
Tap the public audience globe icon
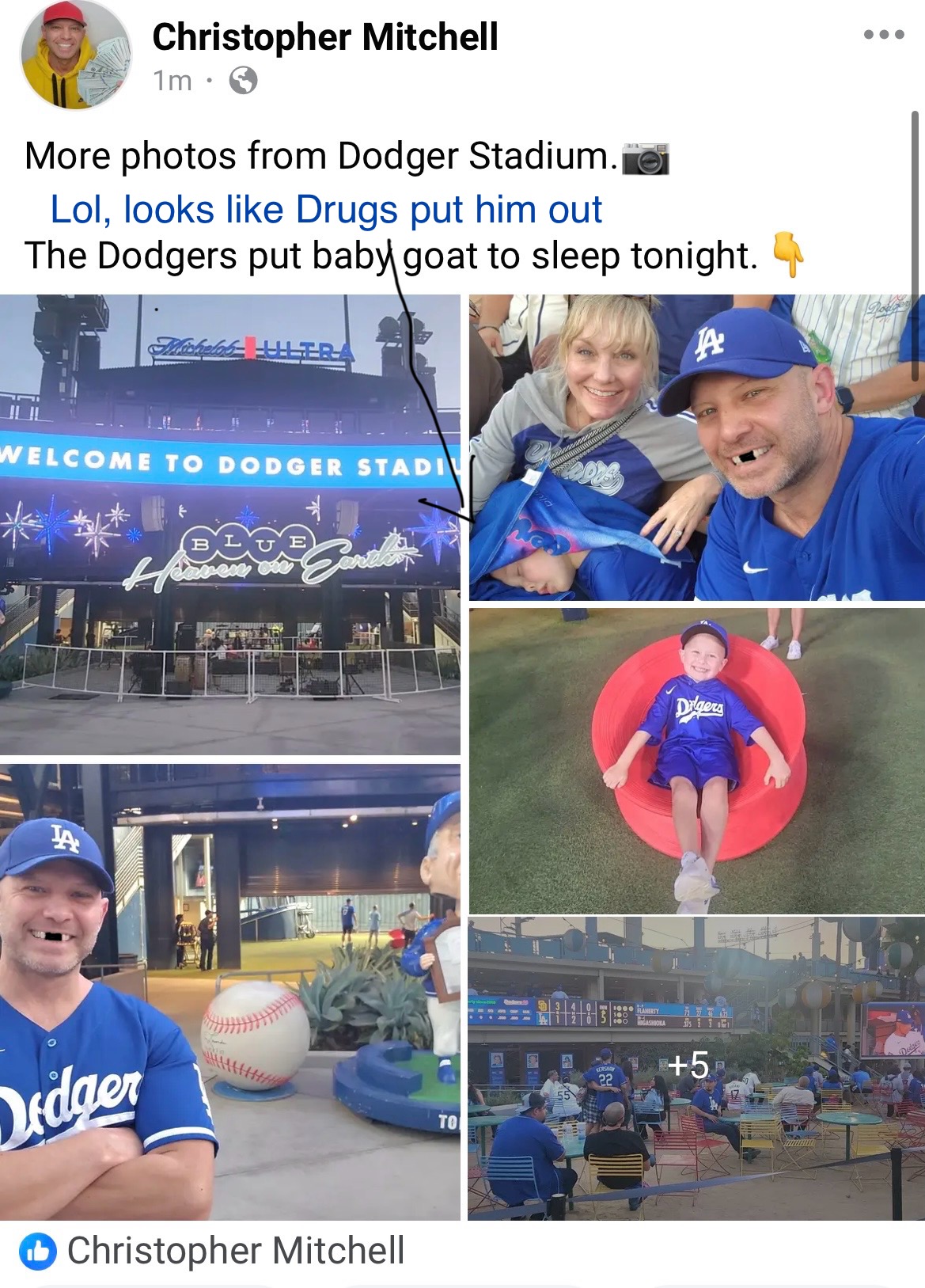[243, 81]
